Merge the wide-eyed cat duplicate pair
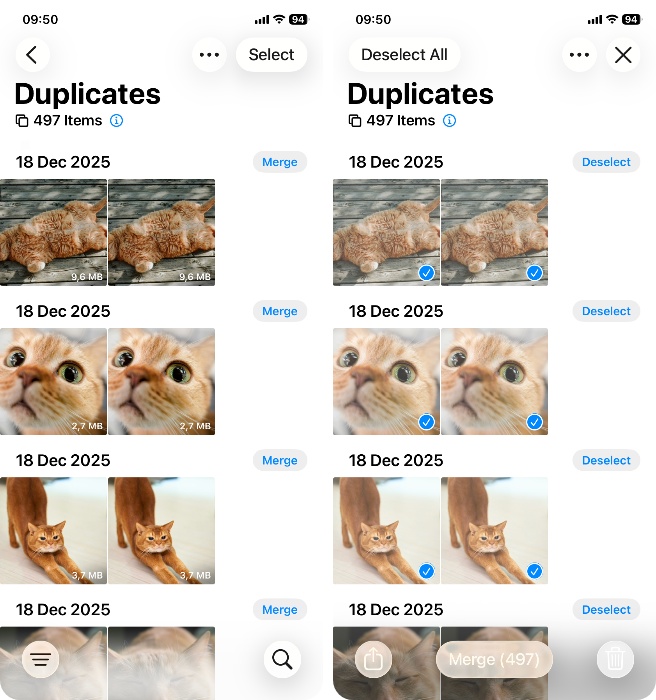 click(x=279, y=311)
